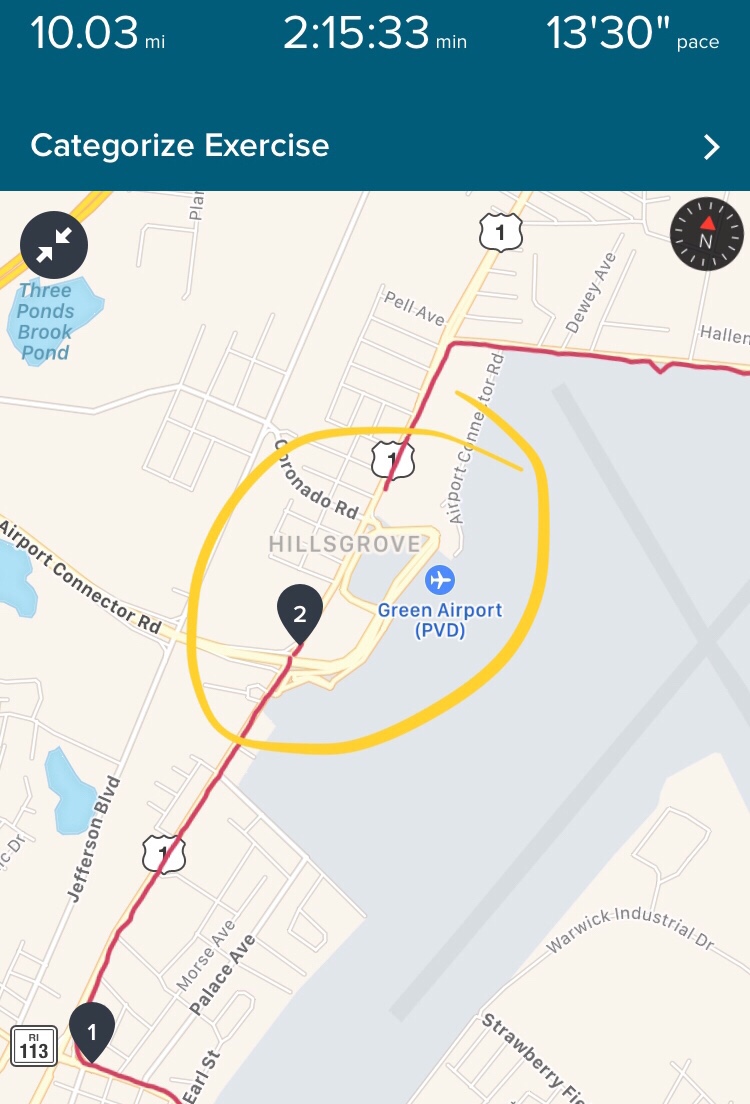Tap the compass to reorient north
Screen dimensions: 750x1104
pyautogui.click(x=706, y=234)
